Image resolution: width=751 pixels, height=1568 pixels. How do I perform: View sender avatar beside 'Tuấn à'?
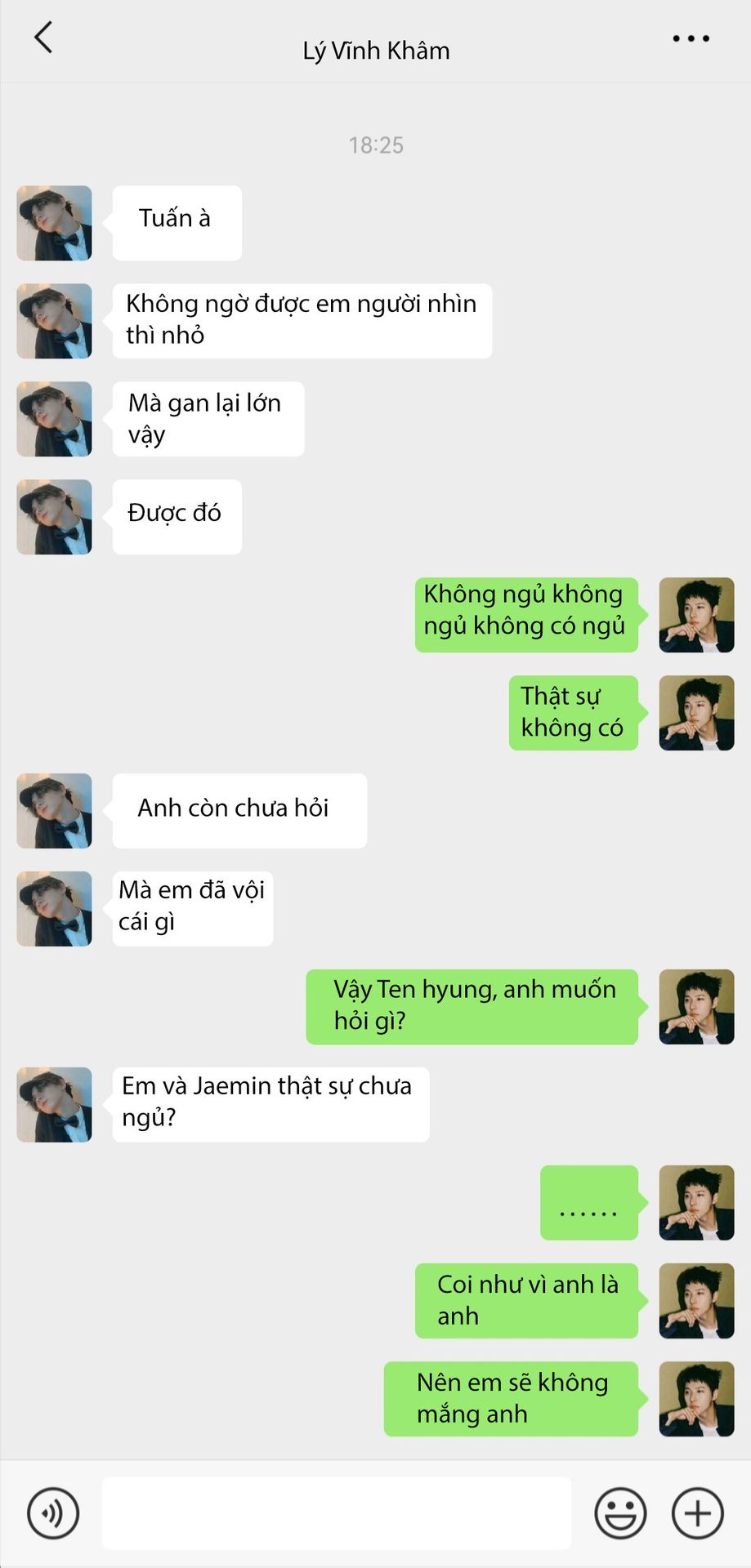(x=54, y=223)
